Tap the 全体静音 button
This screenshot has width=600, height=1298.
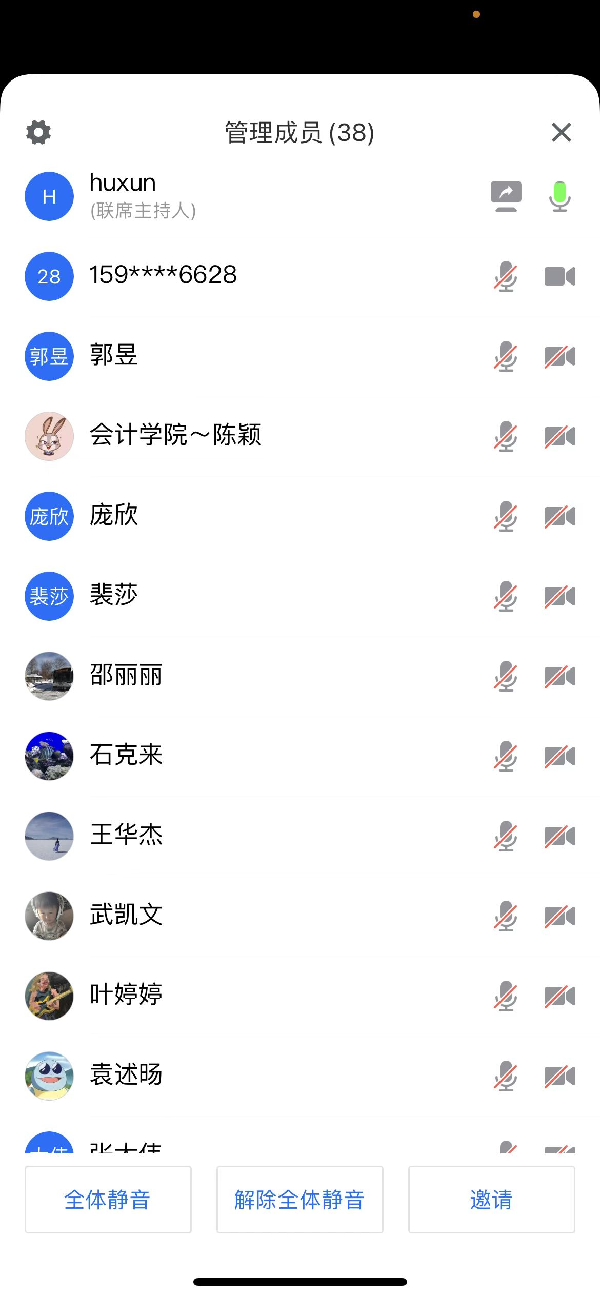click(x=108, y=1199)
